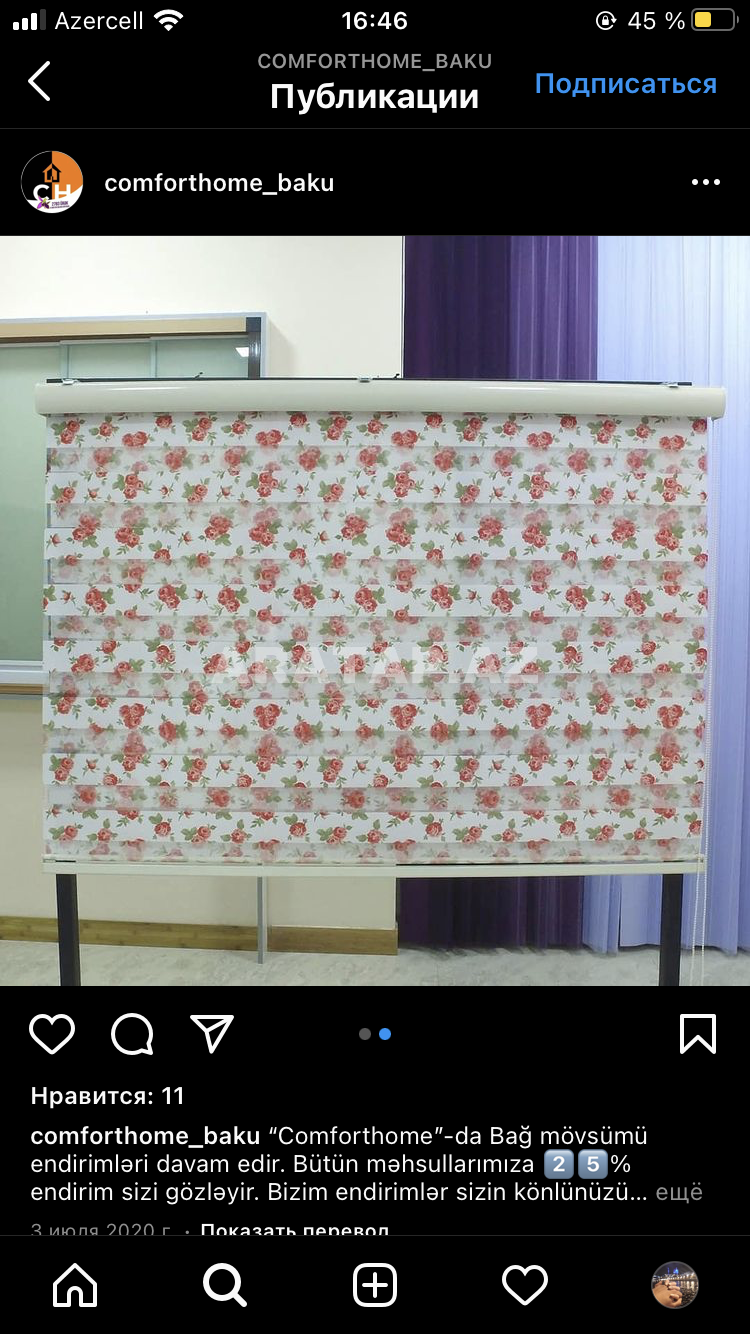Open comforthome_baku avatar picture
Image resolution: width=750 pixels, height=1334 pixels.
pos(52,182)
